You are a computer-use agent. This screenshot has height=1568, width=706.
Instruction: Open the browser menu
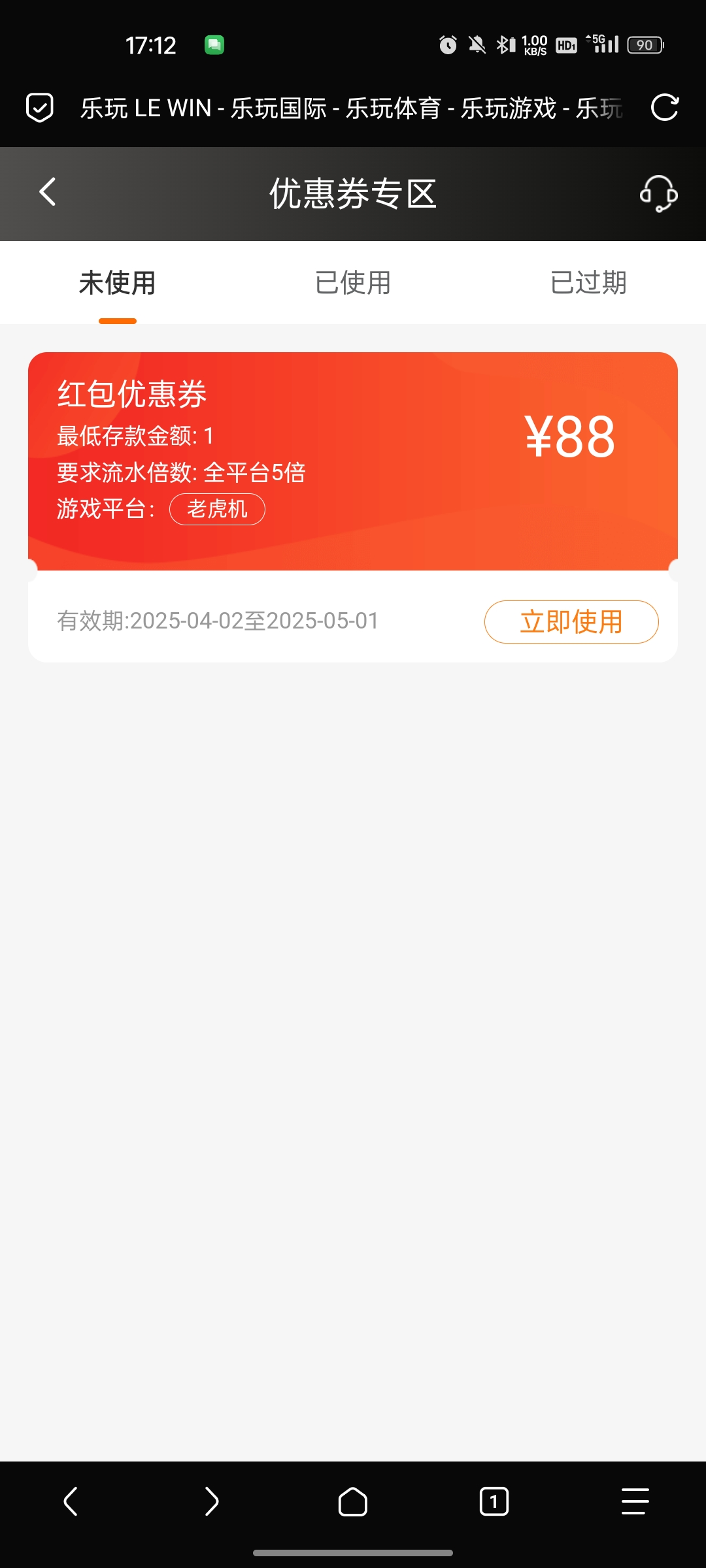click(x=635, y=1501)
